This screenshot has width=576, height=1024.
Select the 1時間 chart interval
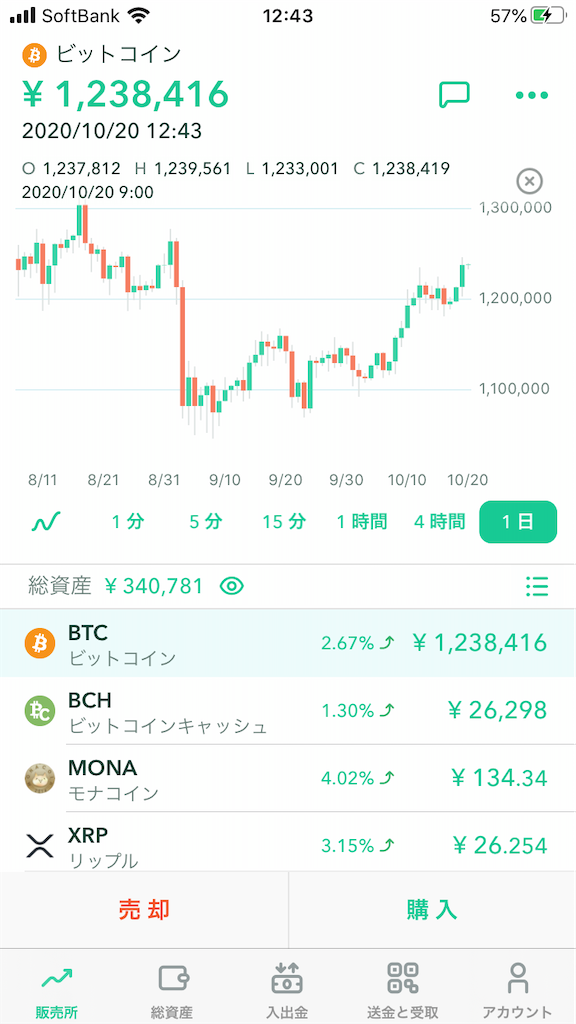[x=362, y=522]
